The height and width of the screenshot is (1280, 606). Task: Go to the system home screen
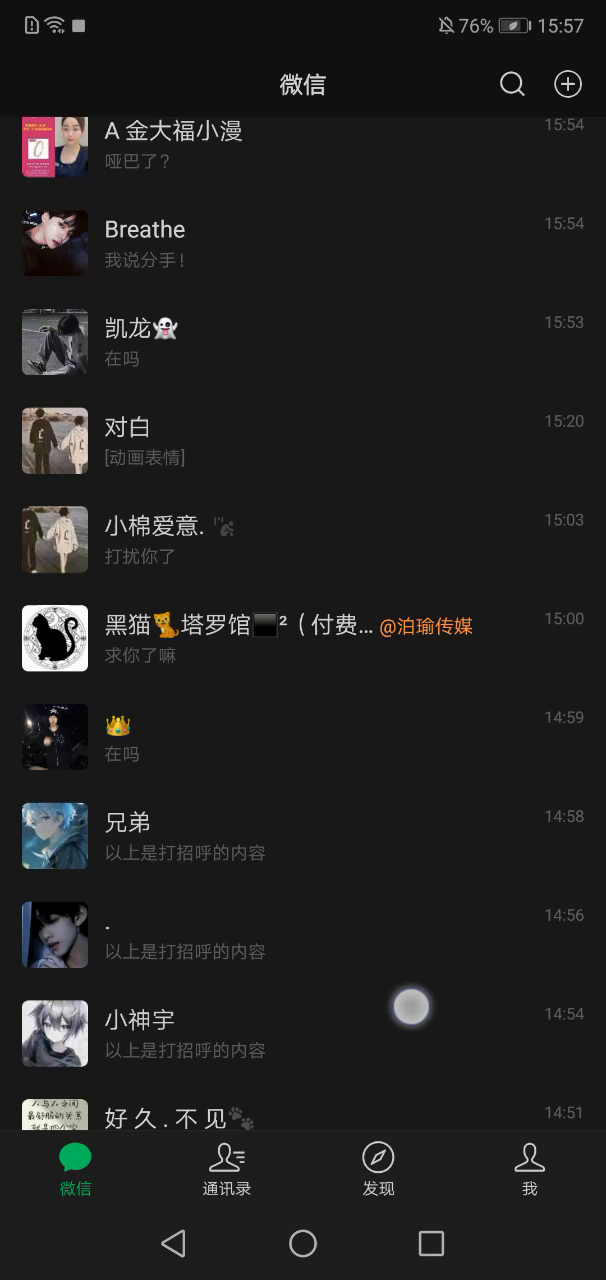point(303,1243)
